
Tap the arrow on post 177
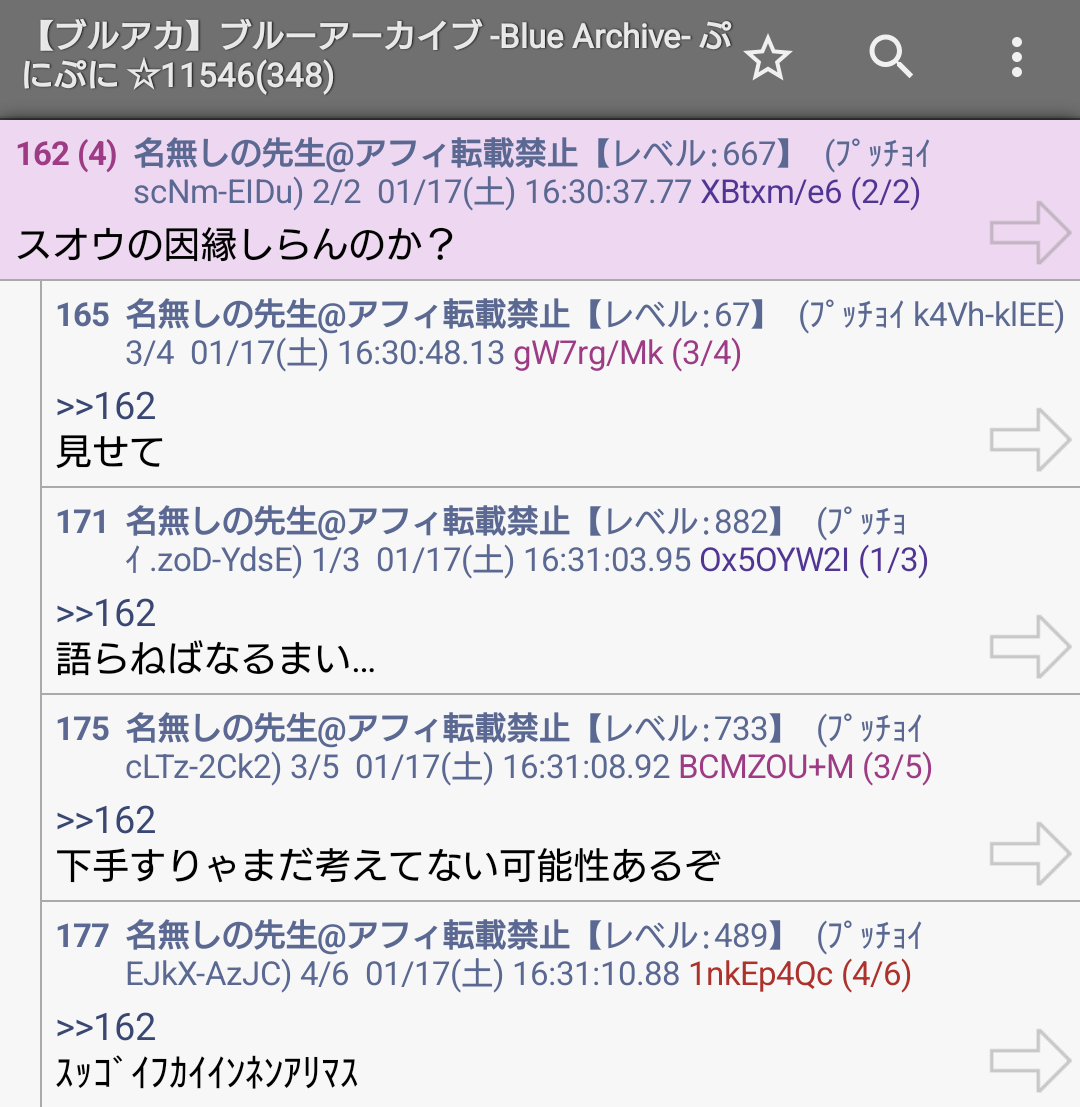tap(1030, 1060)
